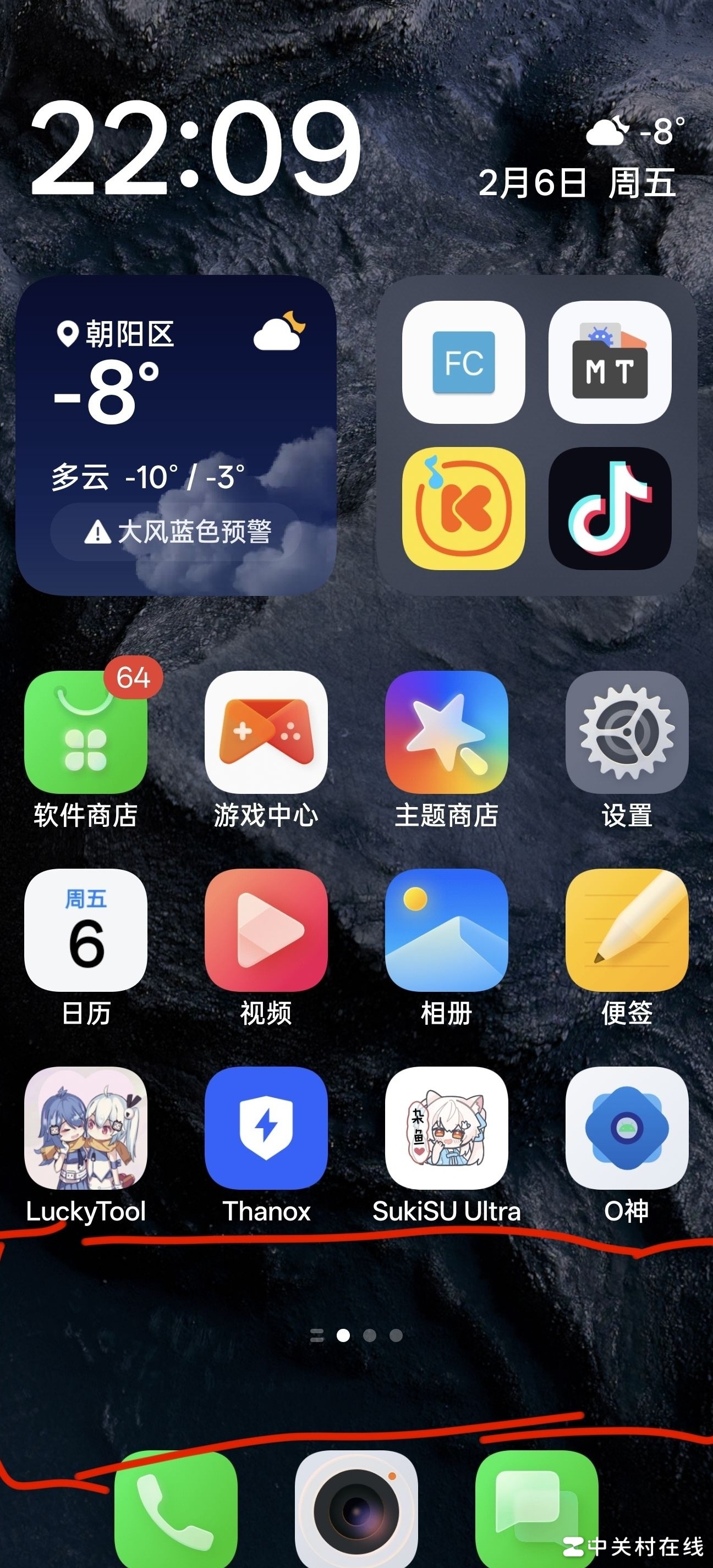This screenshot has height=1568, width=713.
Task: Open the TikTok app in the folder
Action: pos(610,508)
